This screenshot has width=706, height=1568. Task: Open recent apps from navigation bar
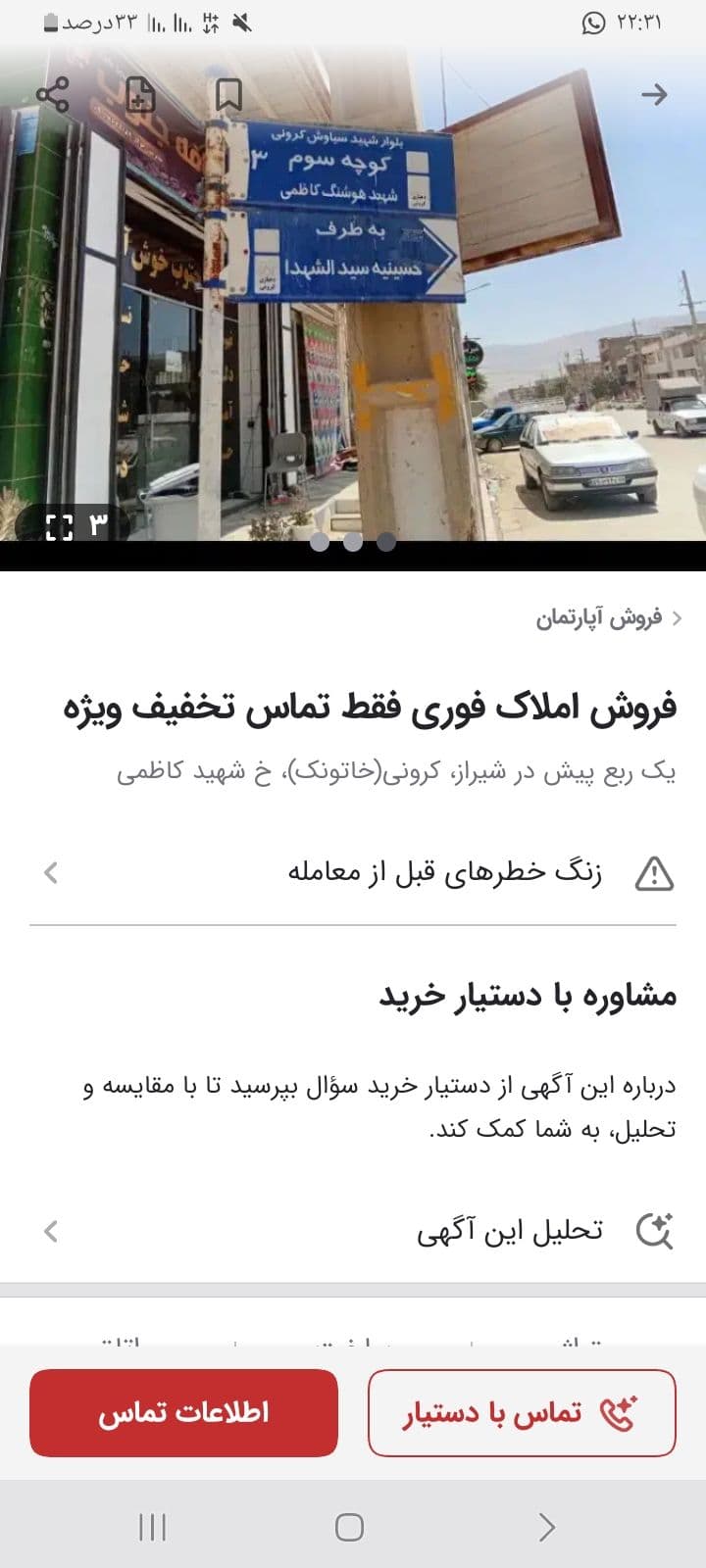(153, 1527)
